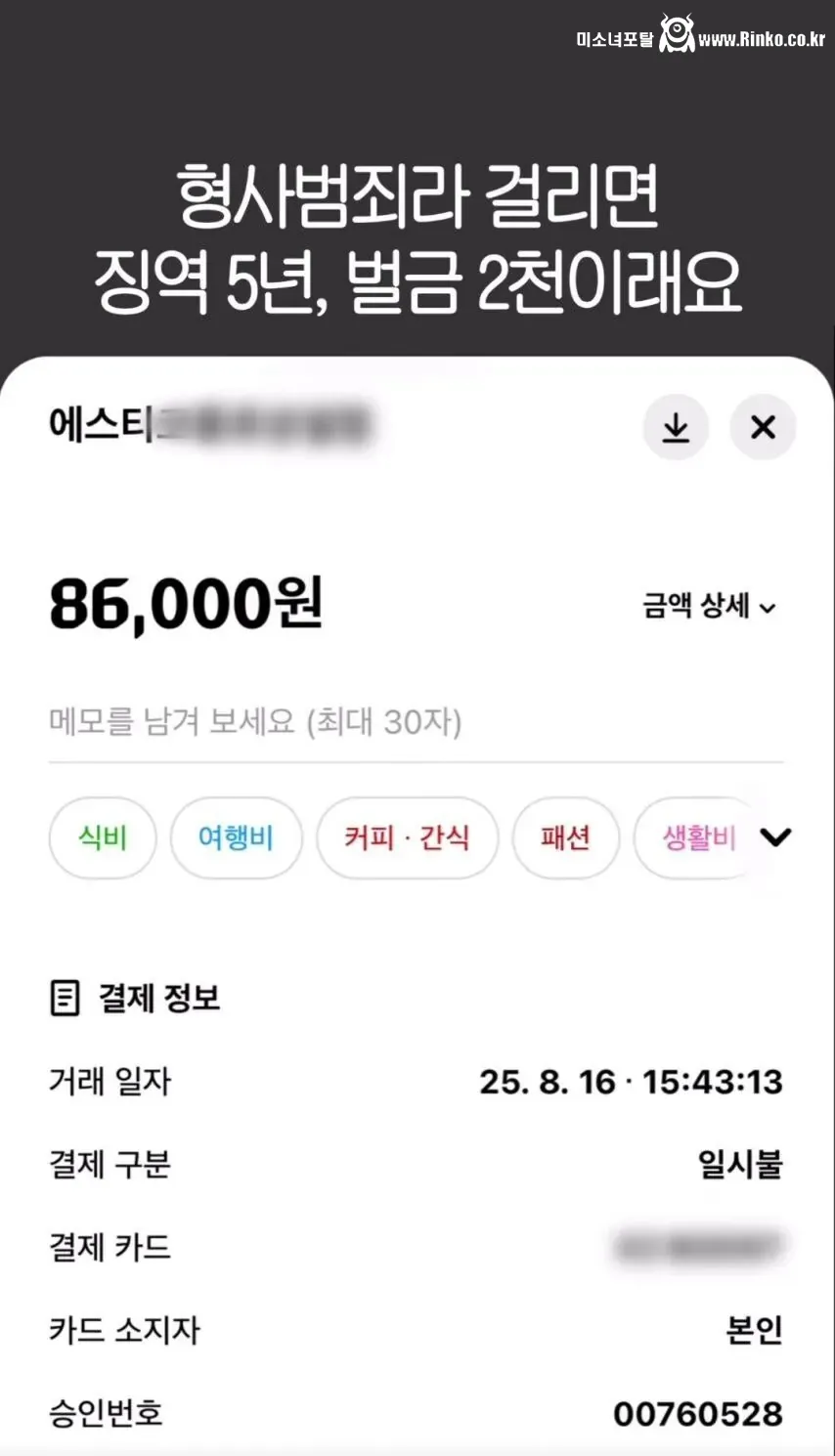This screenshot has height=1456, width=835.
Task: Click the download arrow next to the X
Action: click(x=676, y=427)
